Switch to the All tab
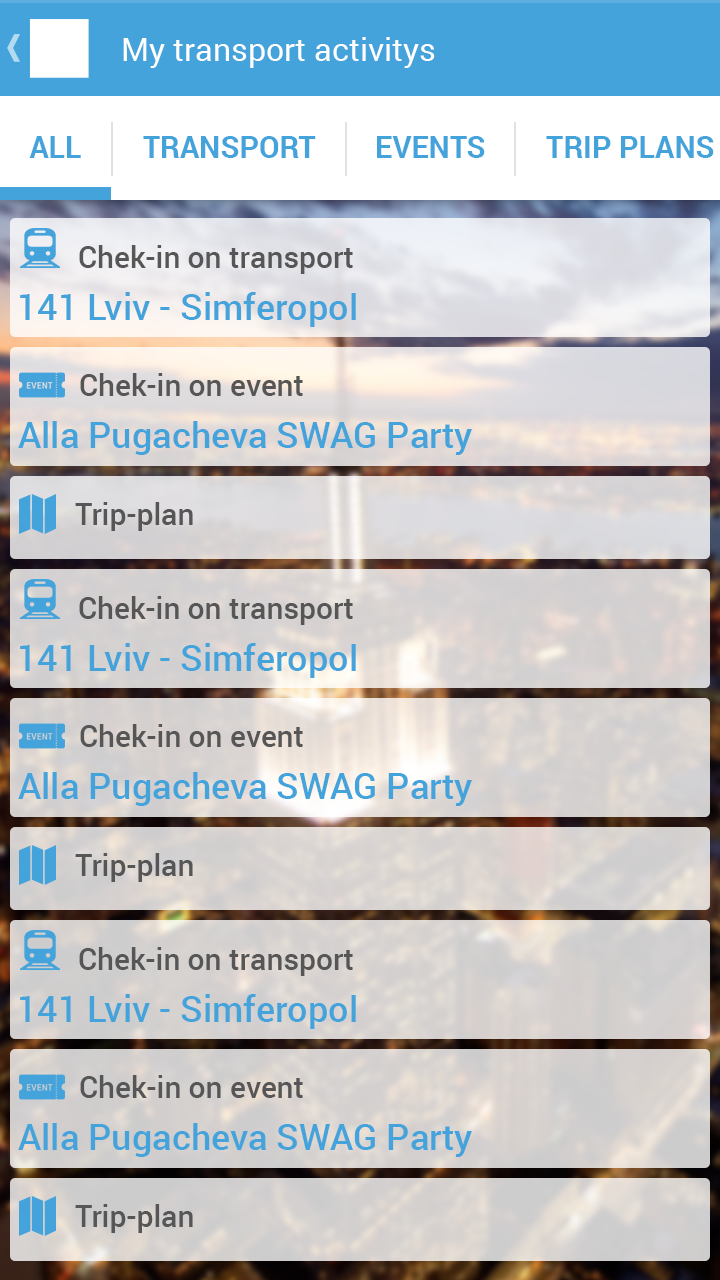Viewport: 720px width, 1280px height. 55,148
